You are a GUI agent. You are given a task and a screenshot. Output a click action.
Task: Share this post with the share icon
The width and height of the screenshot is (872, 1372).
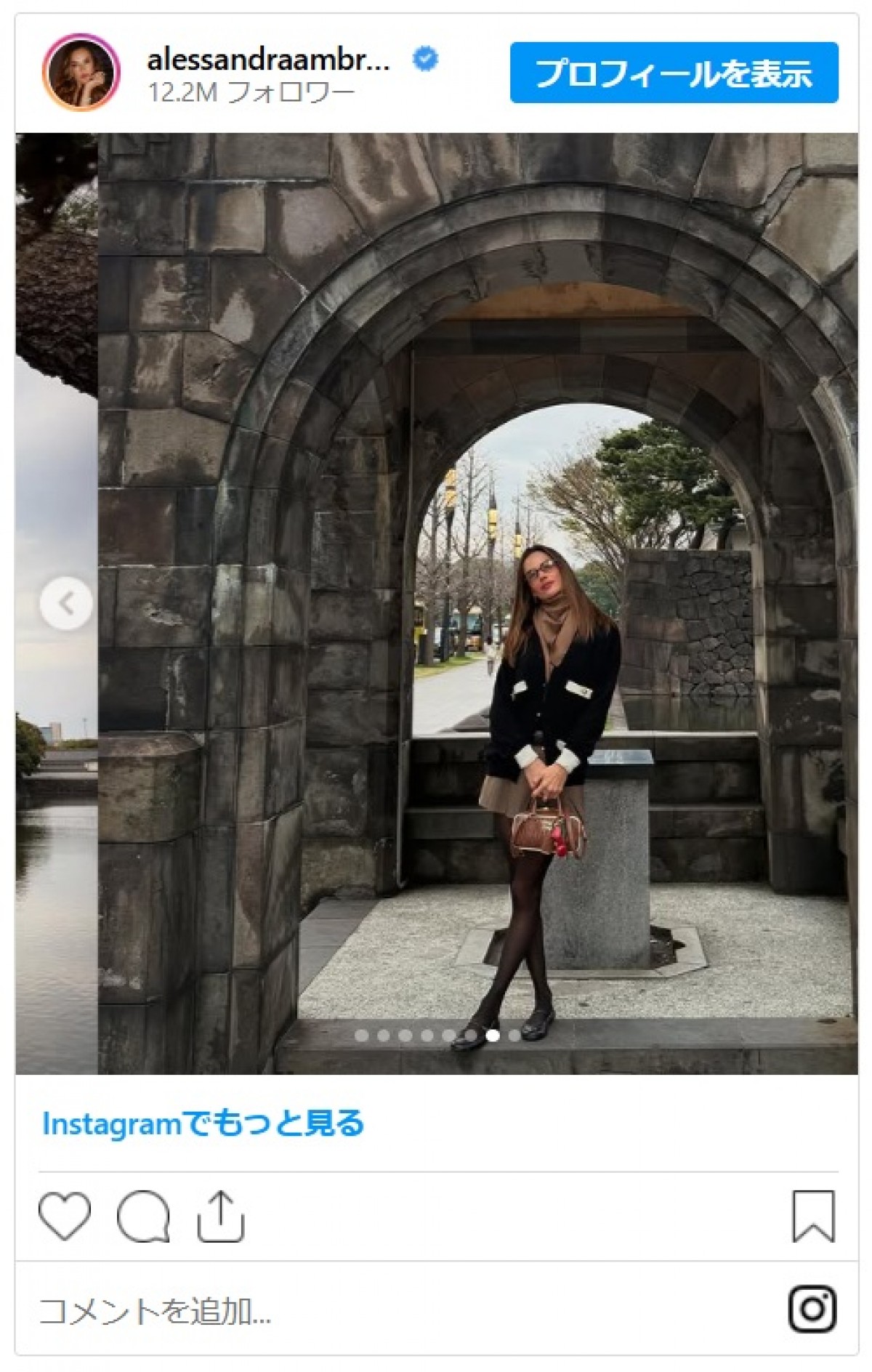pyautogui.click(x=220, y=1216)
